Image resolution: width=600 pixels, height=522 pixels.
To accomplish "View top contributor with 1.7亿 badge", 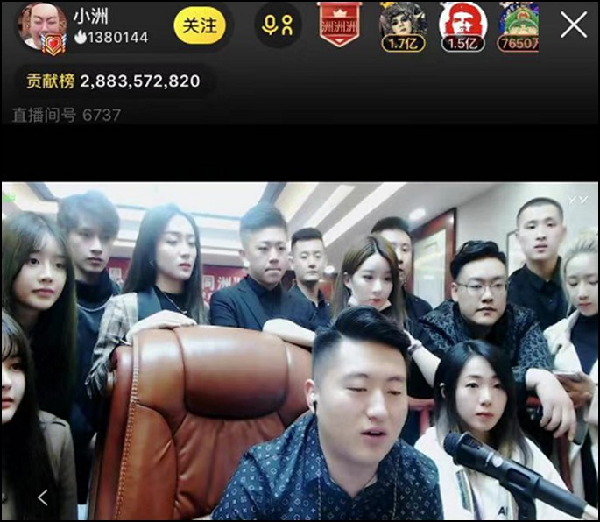I will [403, 26].
